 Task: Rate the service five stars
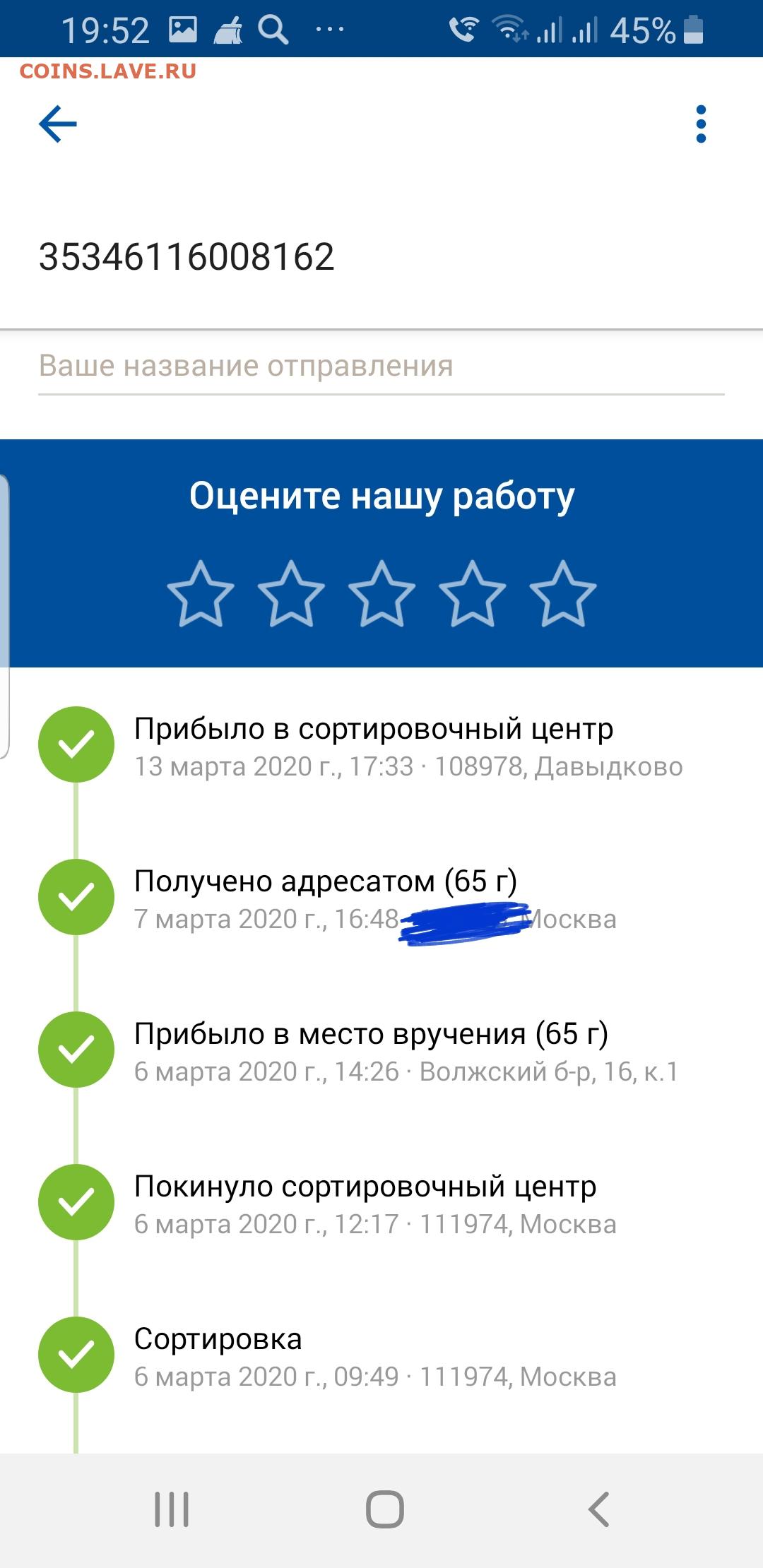(562, 594)
